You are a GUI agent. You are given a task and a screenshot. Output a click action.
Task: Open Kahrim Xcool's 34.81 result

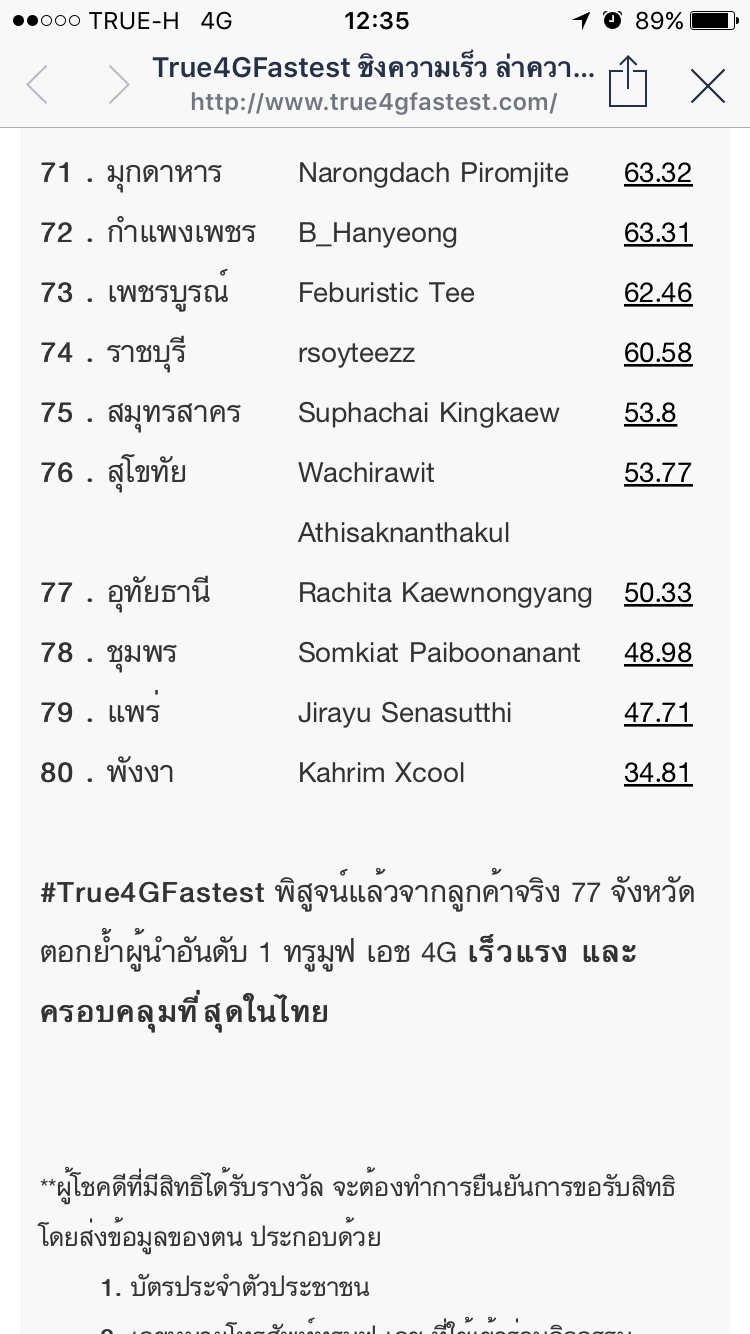coord(658,773)
